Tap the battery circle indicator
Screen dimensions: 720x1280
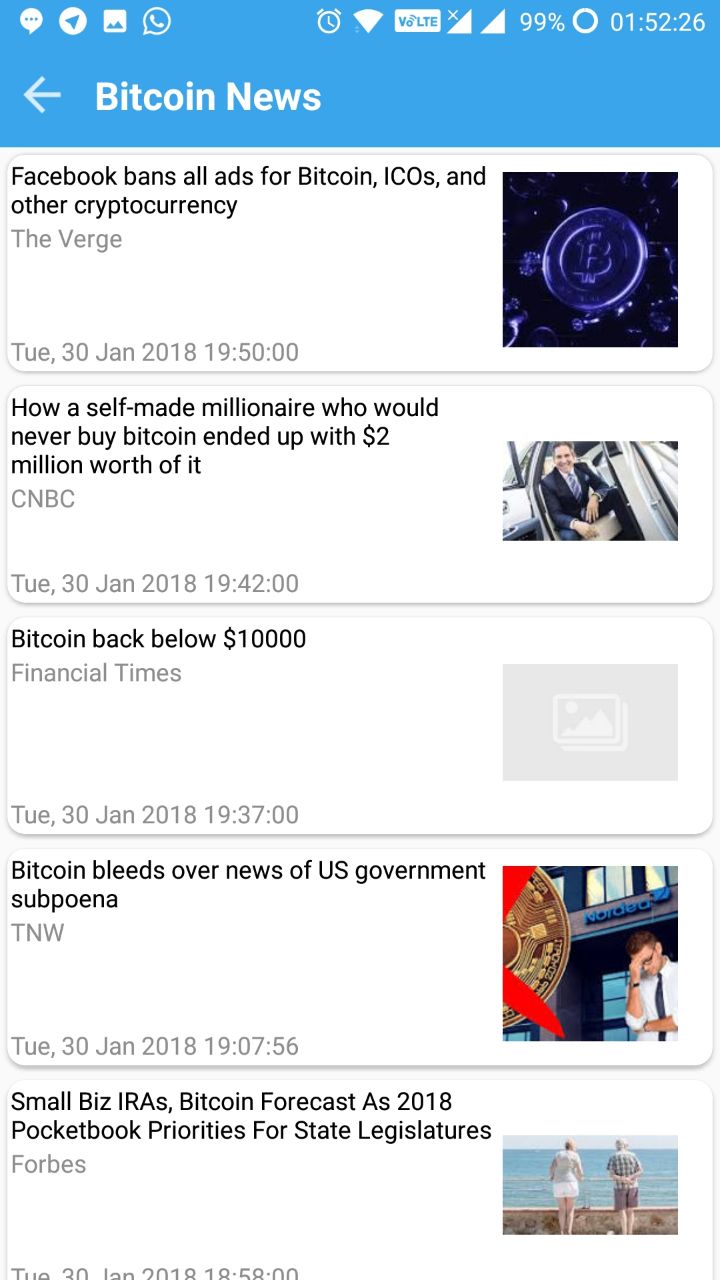583,20
